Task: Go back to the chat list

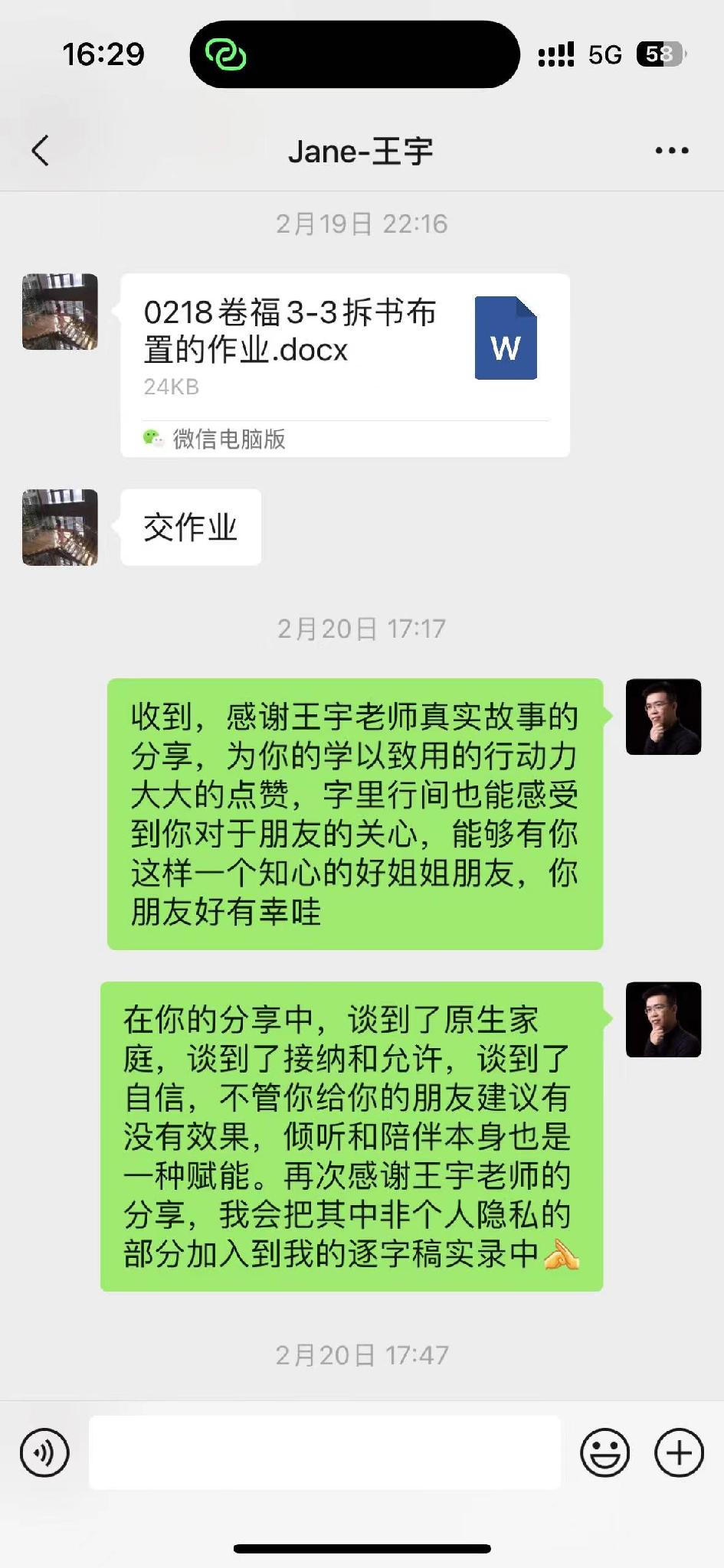Action: (41, 151)
